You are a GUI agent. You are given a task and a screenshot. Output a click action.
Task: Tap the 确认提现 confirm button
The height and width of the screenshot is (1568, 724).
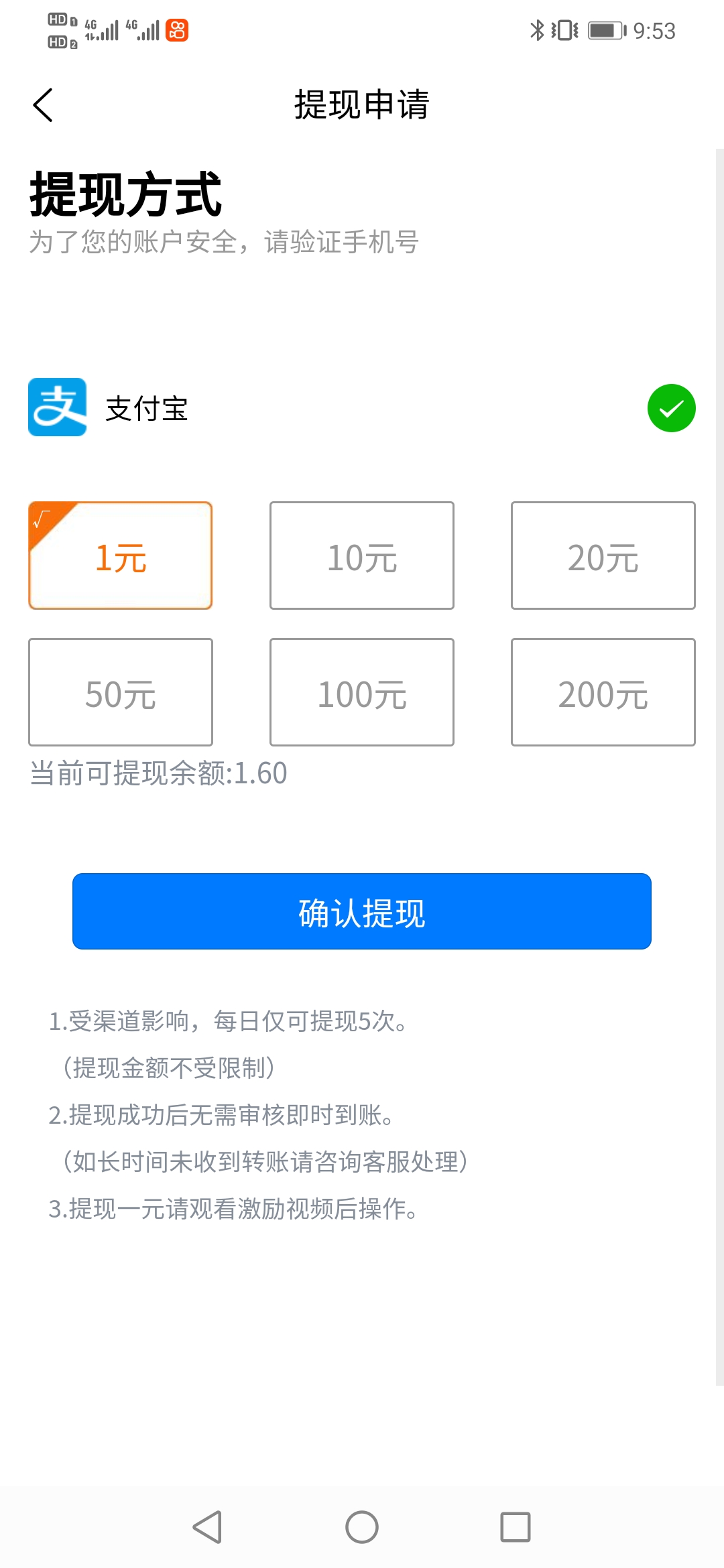point(362,911)
